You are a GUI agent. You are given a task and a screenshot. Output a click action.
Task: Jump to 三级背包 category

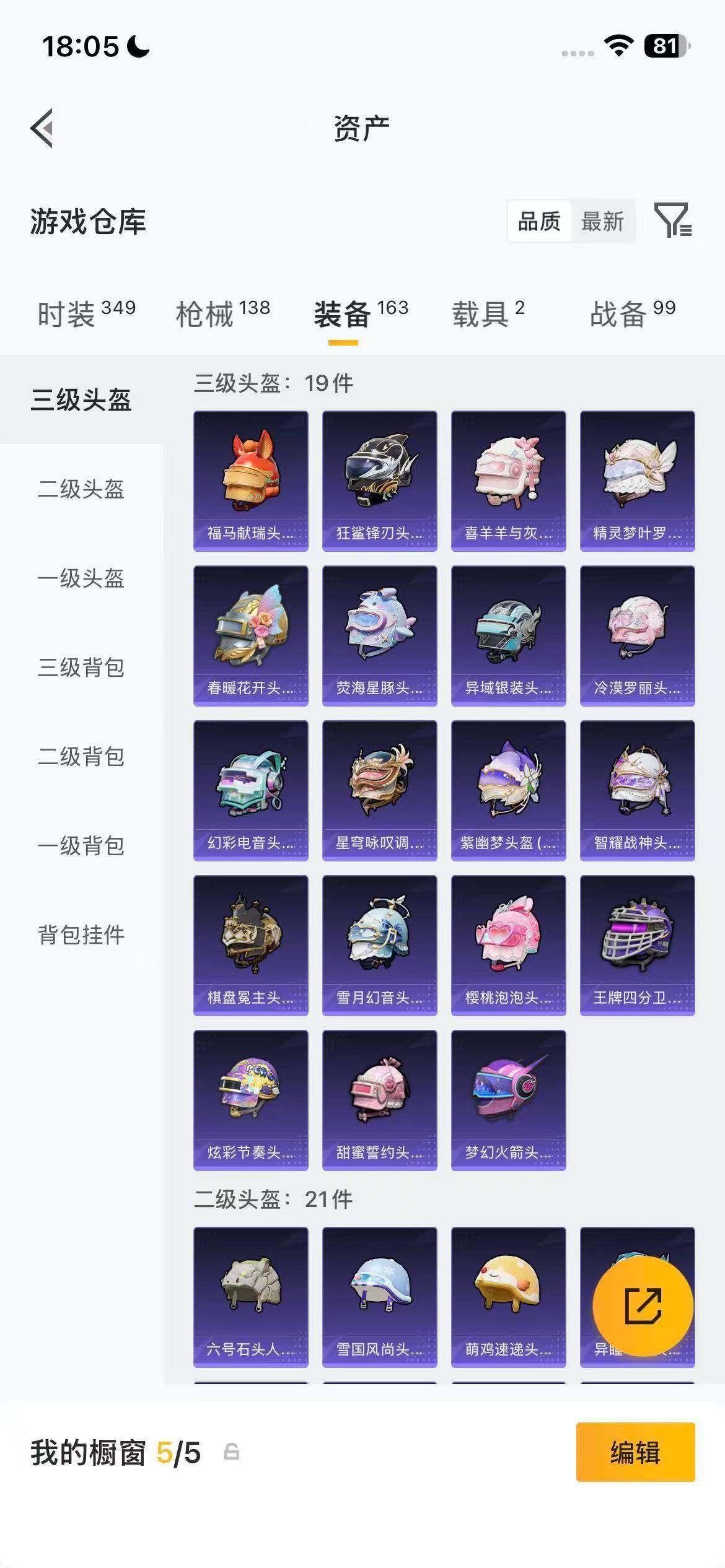coord(81,668)
